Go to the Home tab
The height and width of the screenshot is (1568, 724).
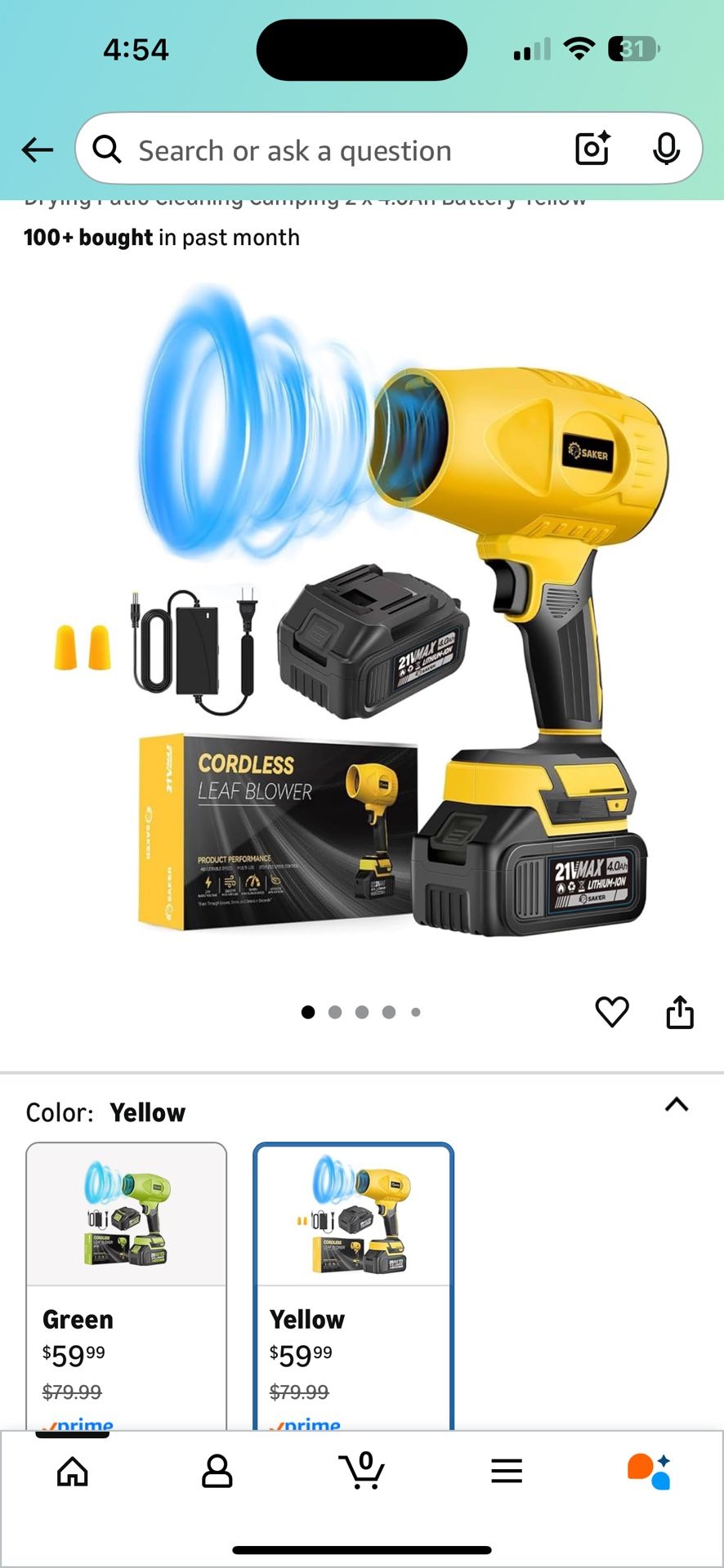[x=73, y=1471]
